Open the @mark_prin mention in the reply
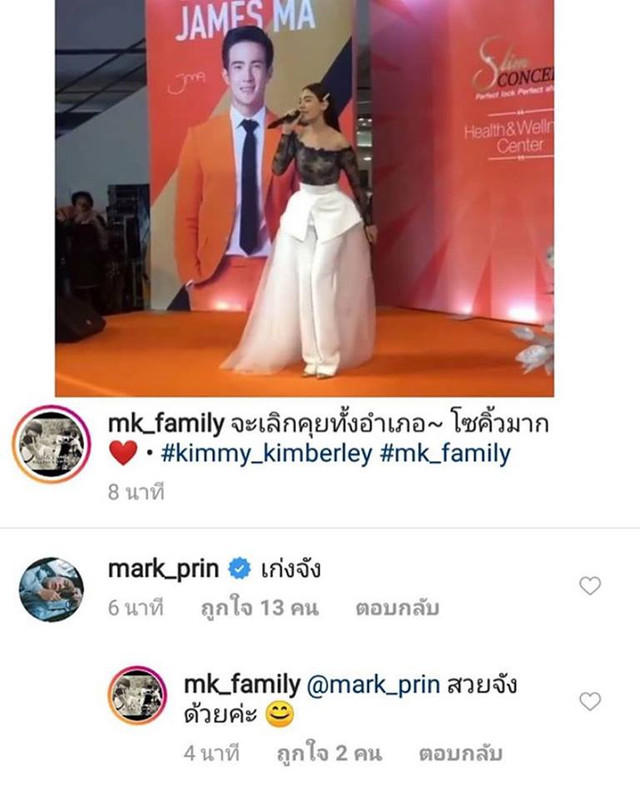This screenshot has width=640, height=800. coord(366,686)
